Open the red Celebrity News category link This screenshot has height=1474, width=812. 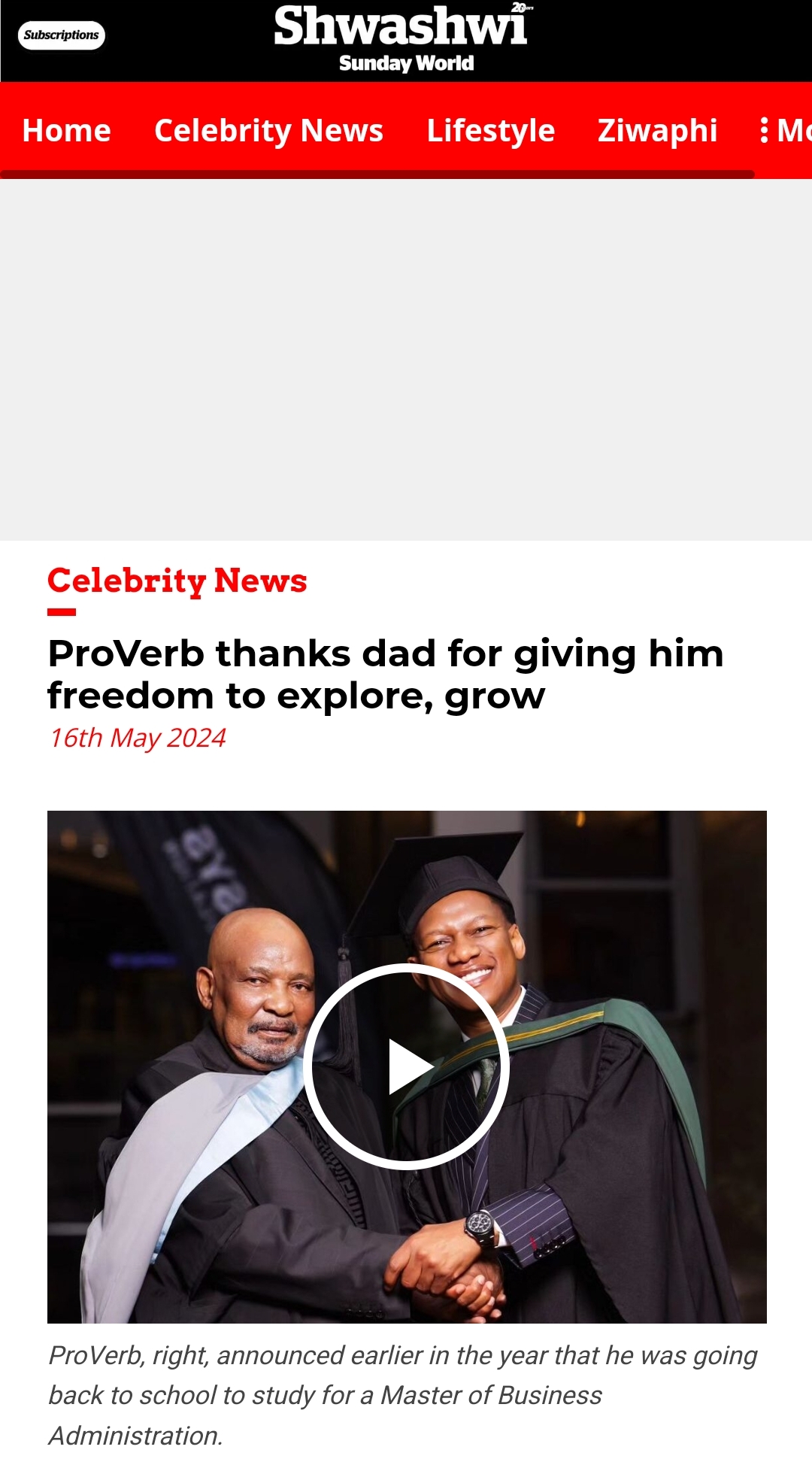coord(177,581)
